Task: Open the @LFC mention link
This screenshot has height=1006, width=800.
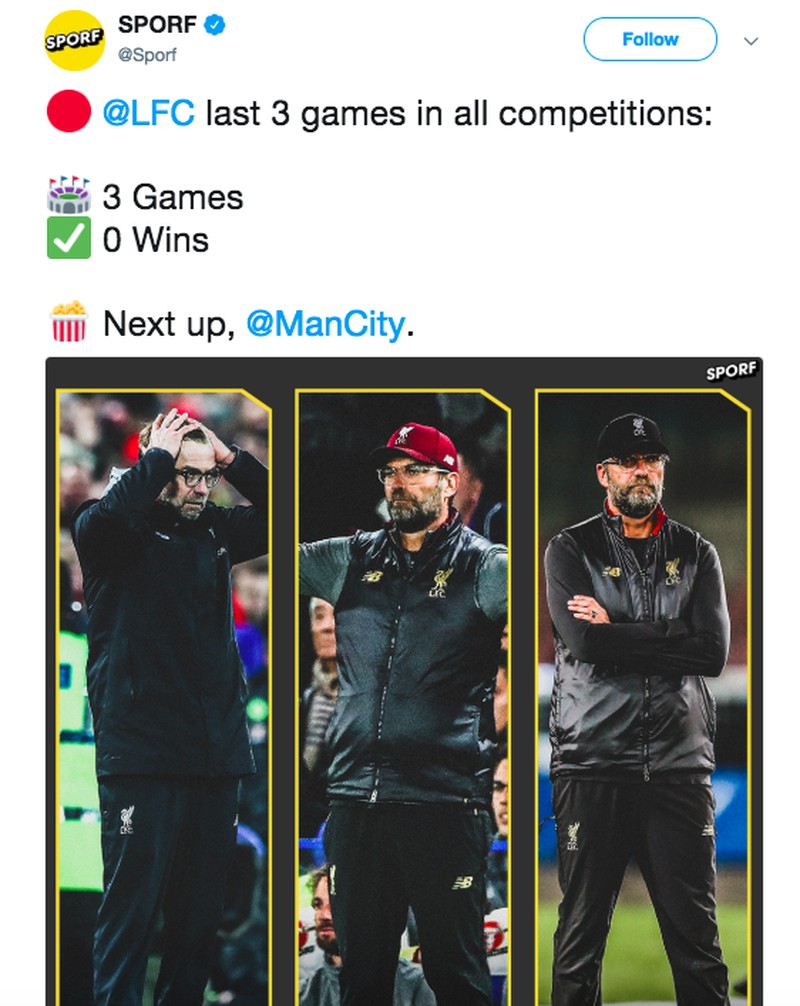Action: click(148, 113)
